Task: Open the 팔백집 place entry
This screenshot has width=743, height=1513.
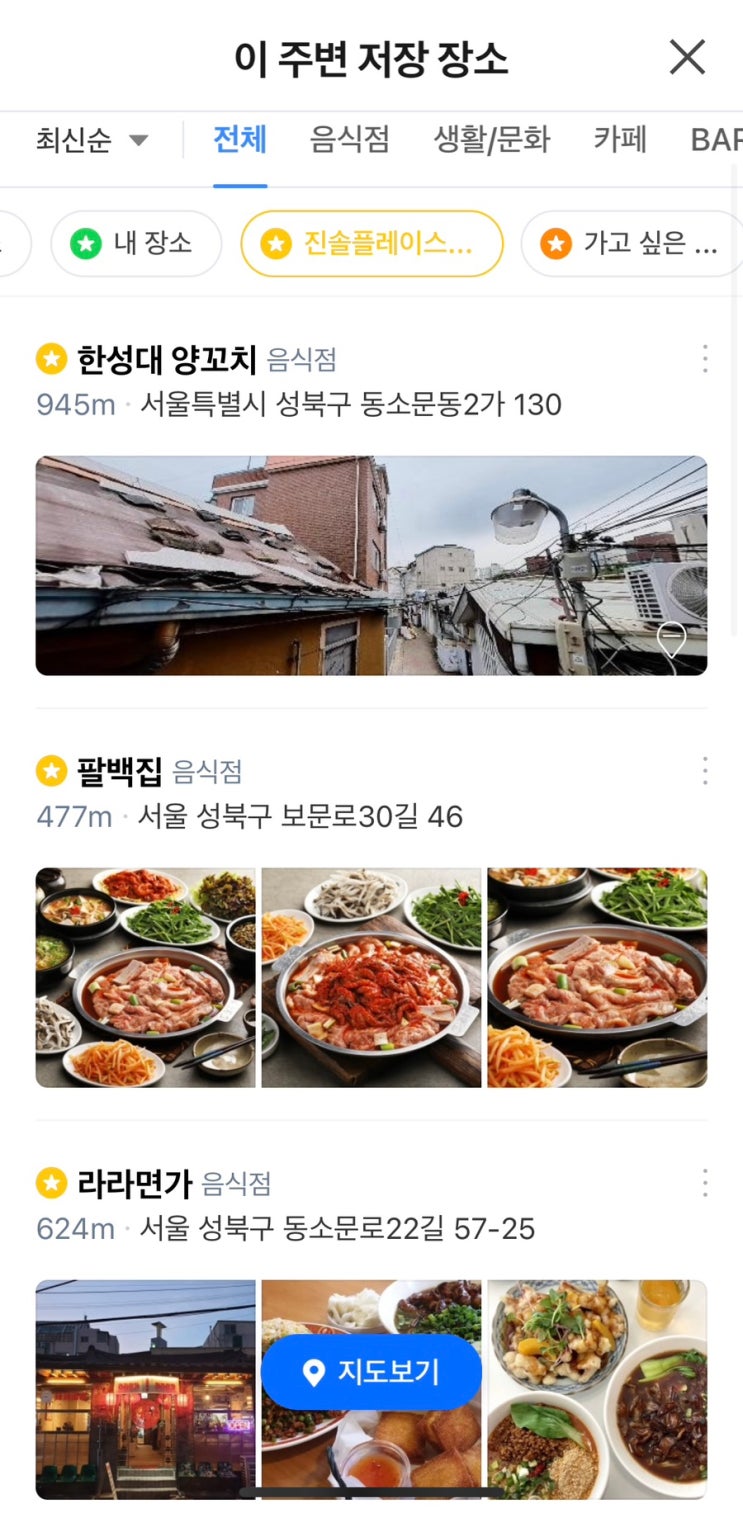Action: click(120, 771)
